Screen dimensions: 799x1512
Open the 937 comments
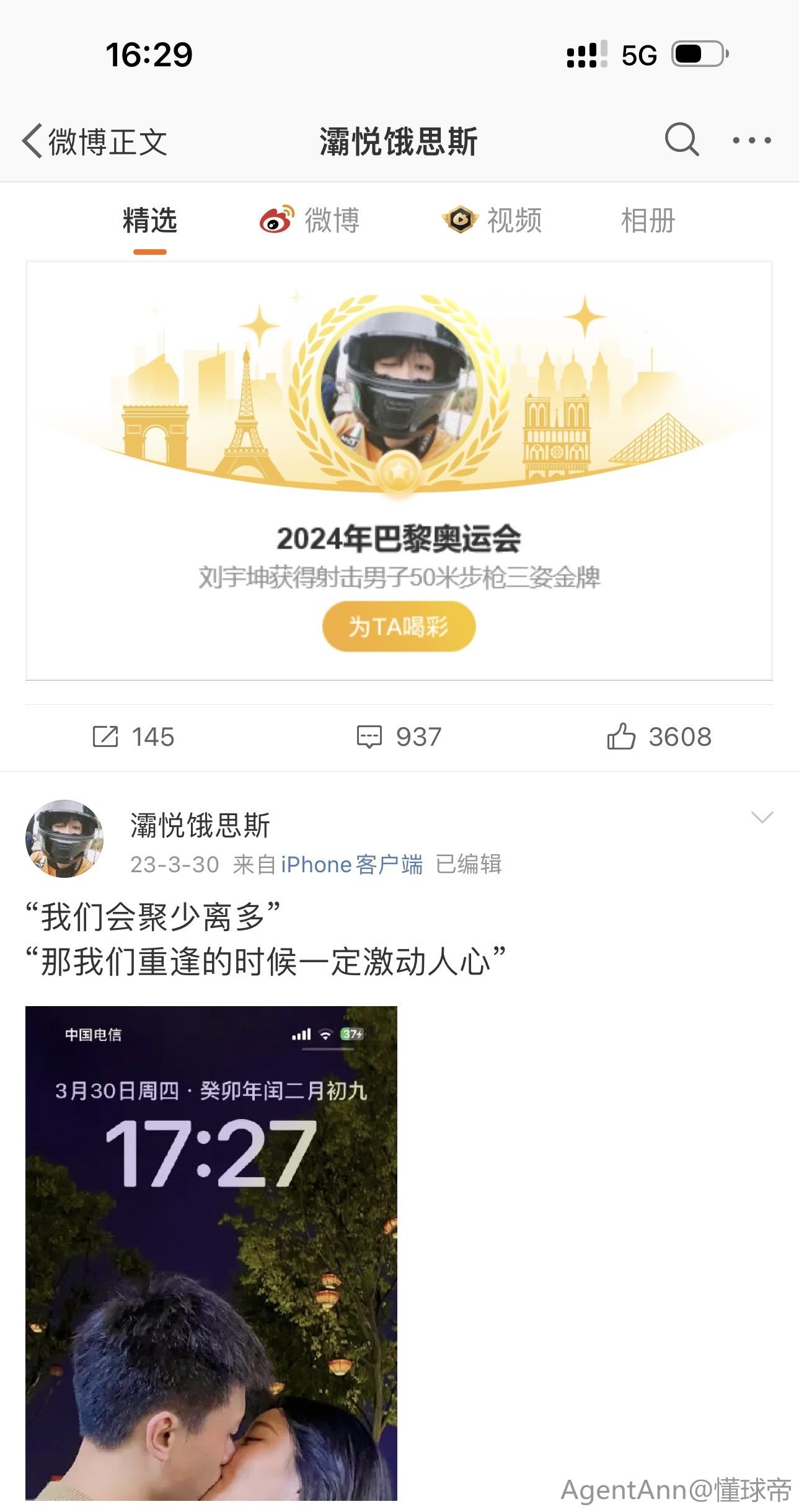[399, 737]
